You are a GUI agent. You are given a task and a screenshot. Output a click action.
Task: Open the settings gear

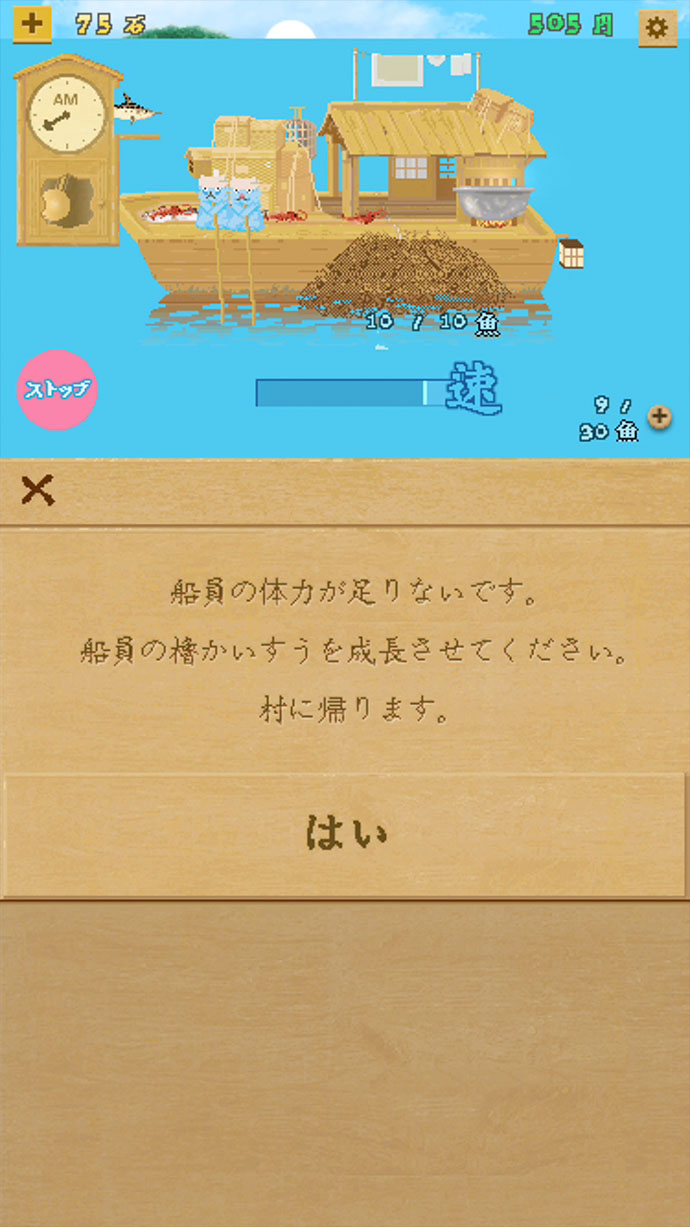[657, 27]
